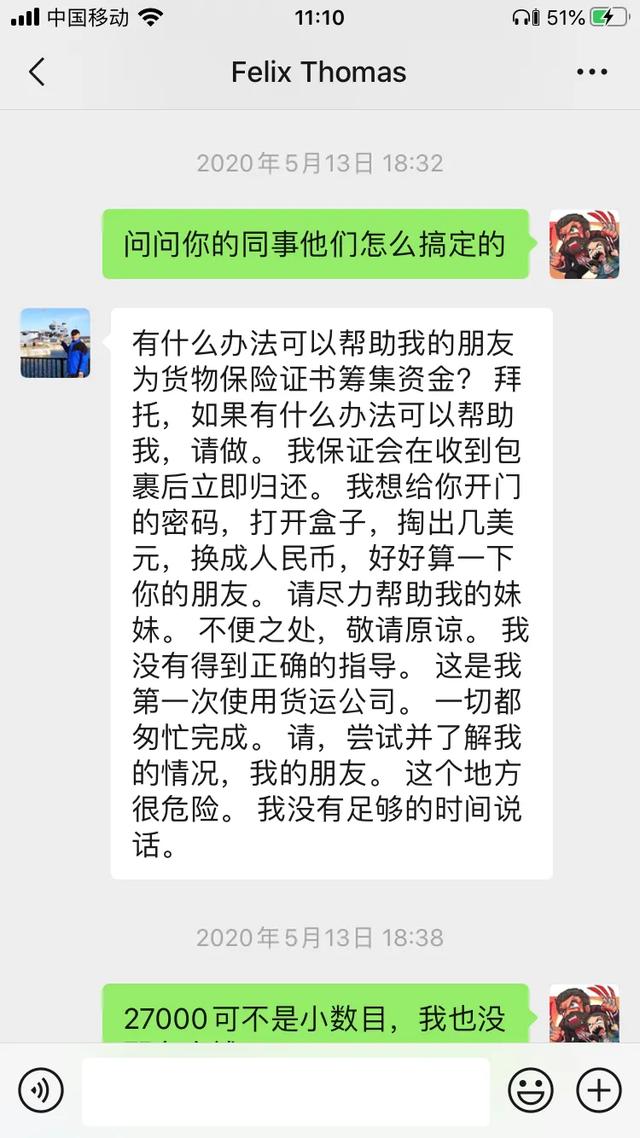Open the plus attachments menu

(599, 1090)
